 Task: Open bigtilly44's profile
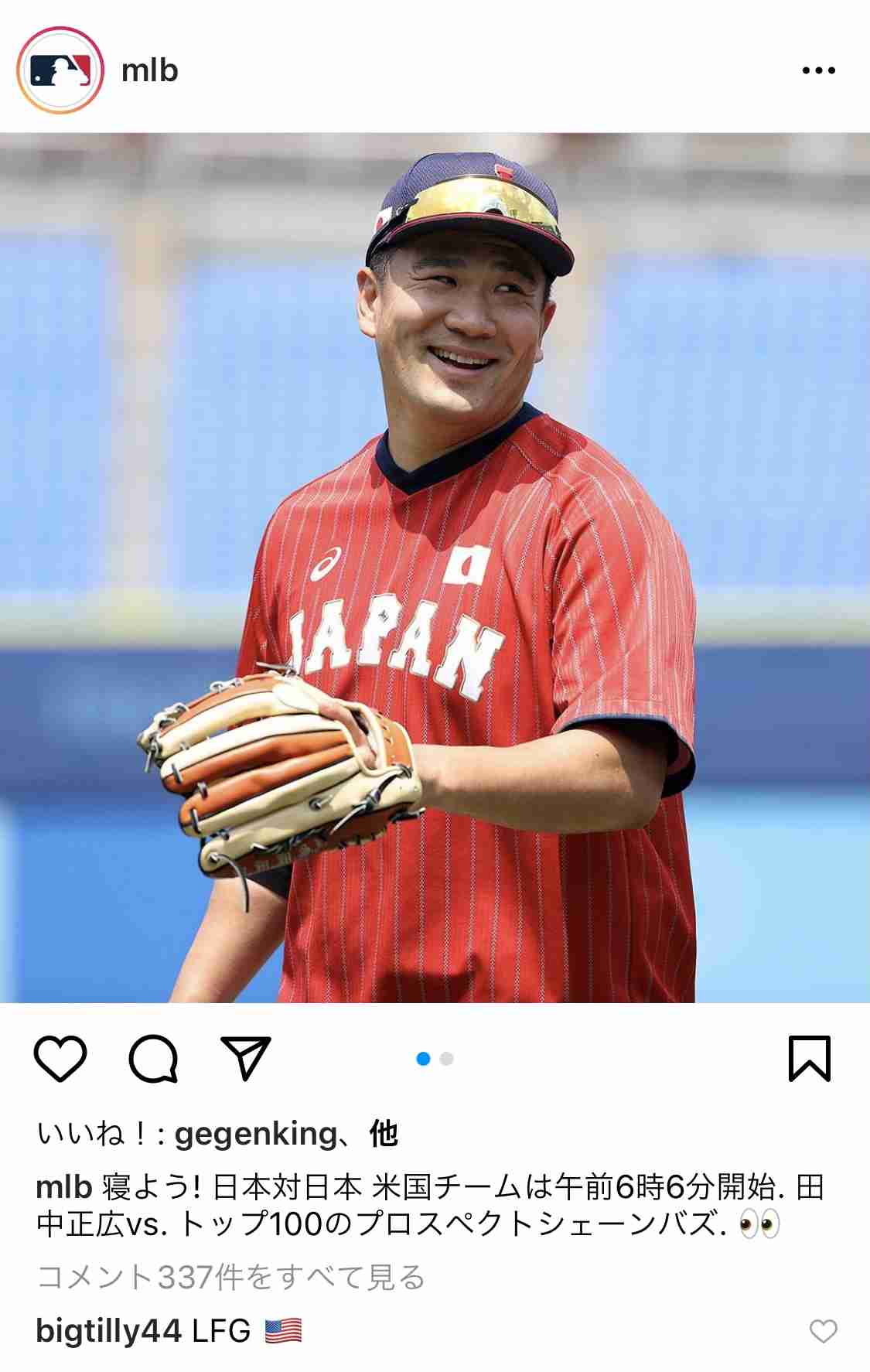pos(108,1331)
